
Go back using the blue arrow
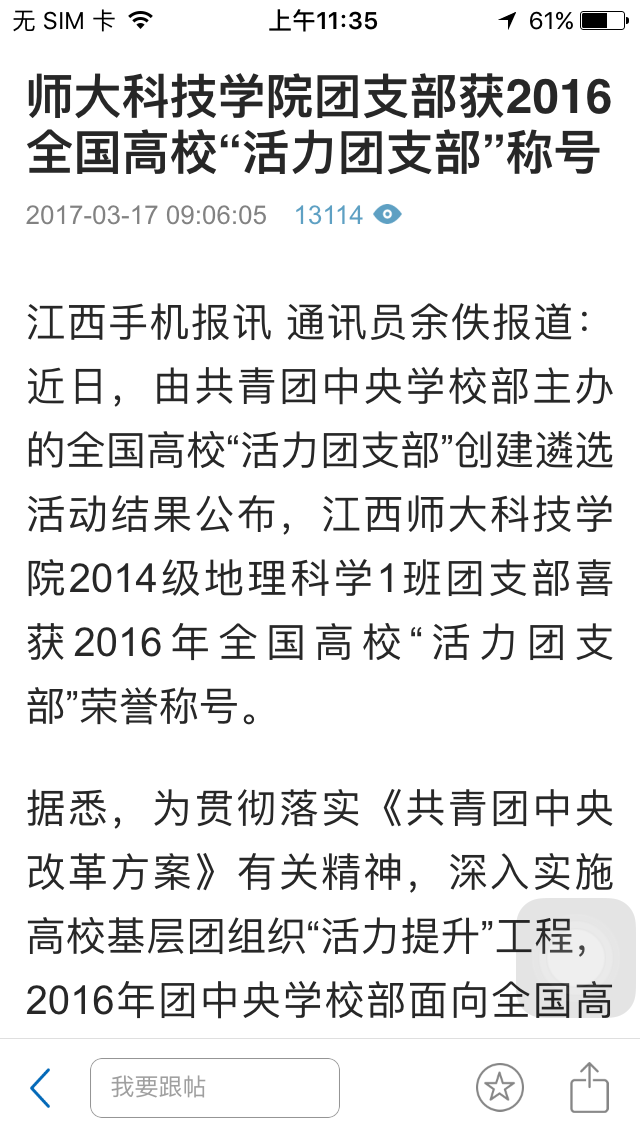coord(40,1087)
